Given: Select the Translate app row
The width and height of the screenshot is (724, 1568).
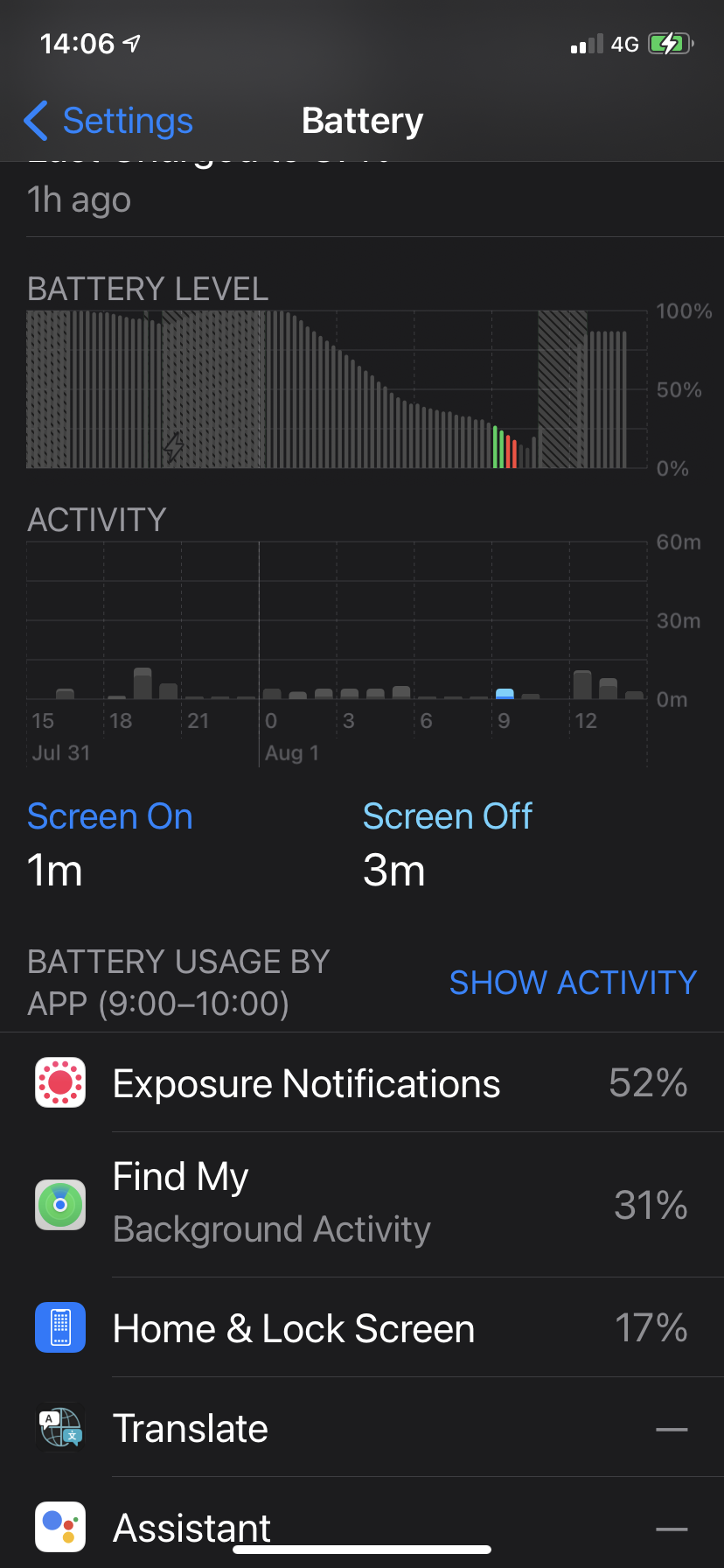Looking at the screenshot, I should click(x=362, y=1427).
